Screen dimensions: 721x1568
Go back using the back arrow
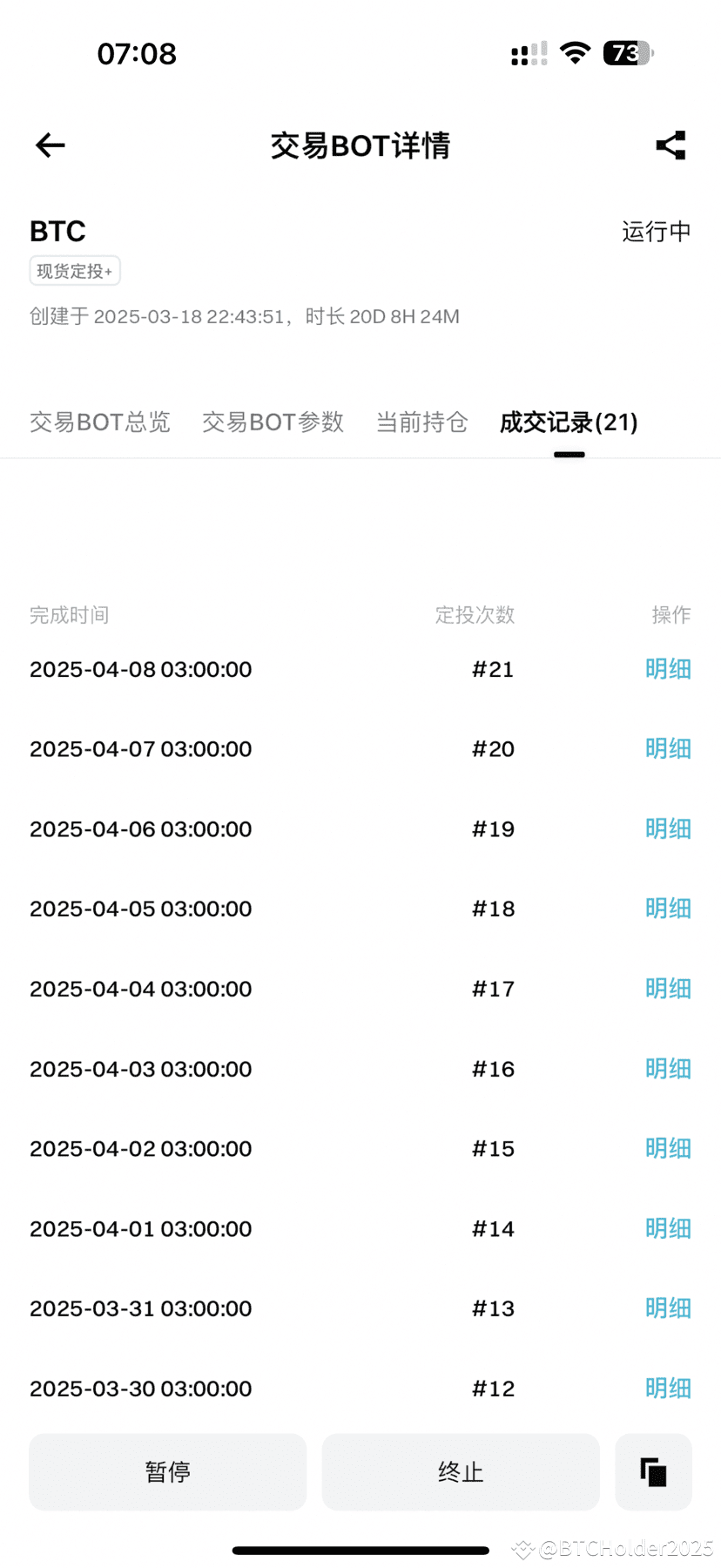pyautogui.click(x=51, y=145)
